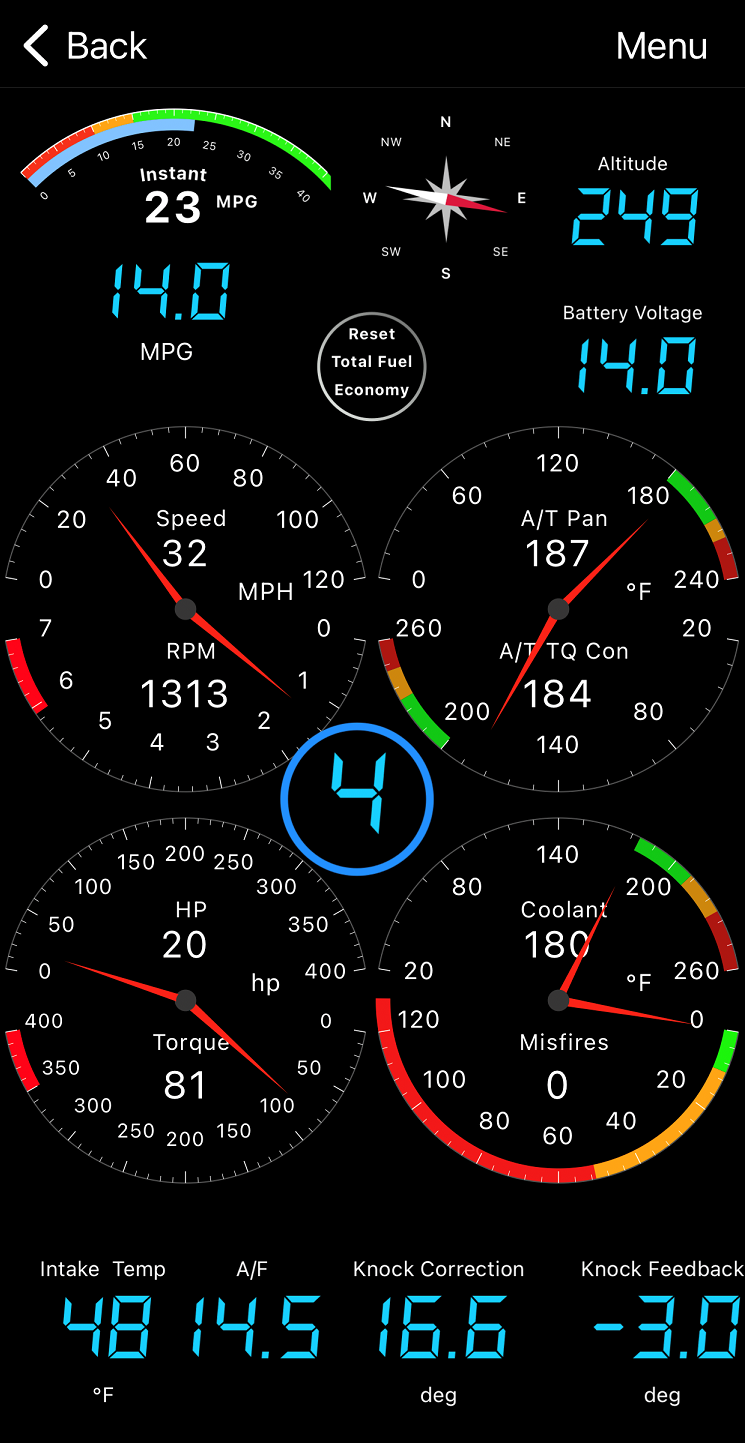The height and width of the screenshot is (1443, 745).
Task: Go back using the Back button
Action: [86, 46]
